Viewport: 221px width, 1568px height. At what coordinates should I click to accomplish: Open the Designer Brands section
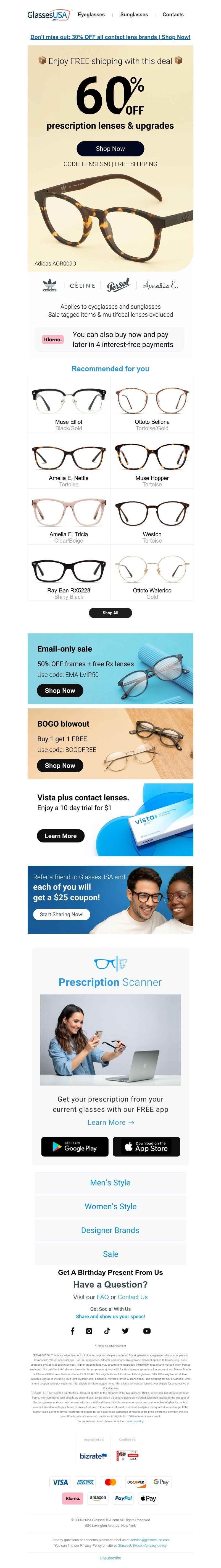(x=110, y=1230)
